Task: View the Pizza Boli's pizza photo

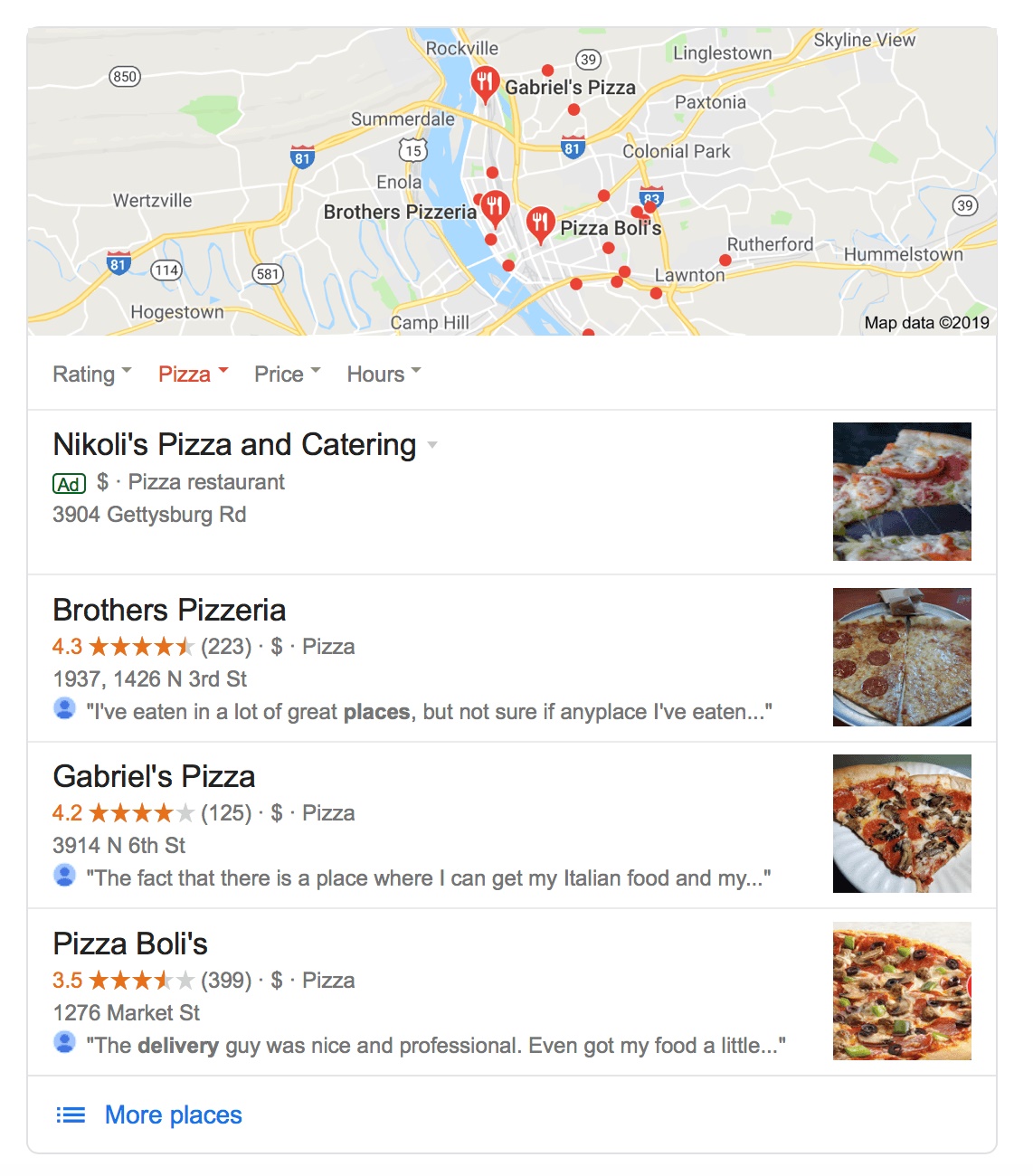Action: point(901,991)
